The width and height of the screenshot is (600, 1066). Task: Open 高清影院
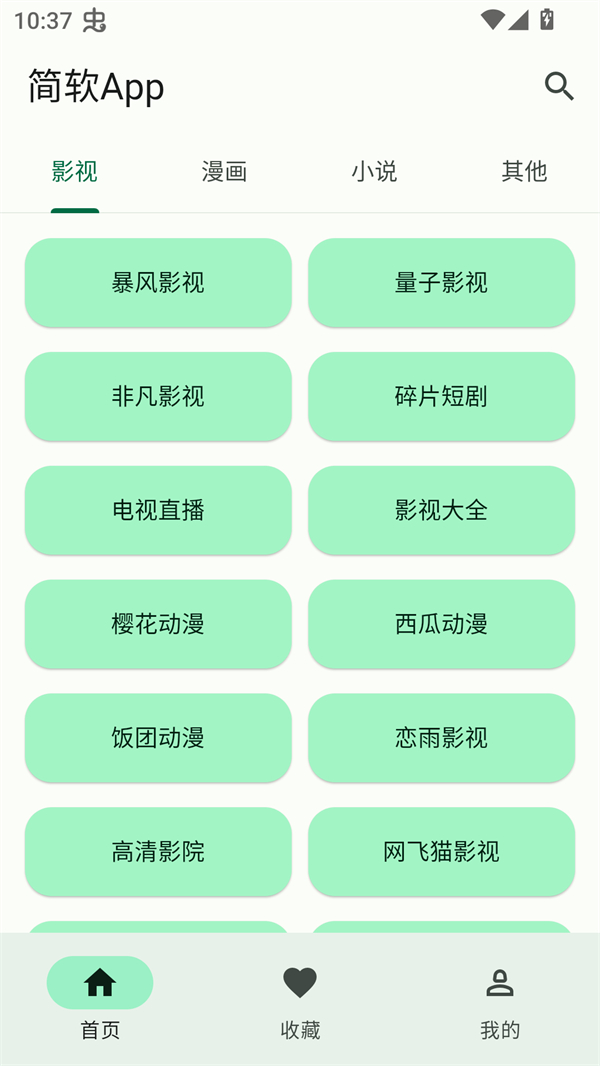(158, 852)
